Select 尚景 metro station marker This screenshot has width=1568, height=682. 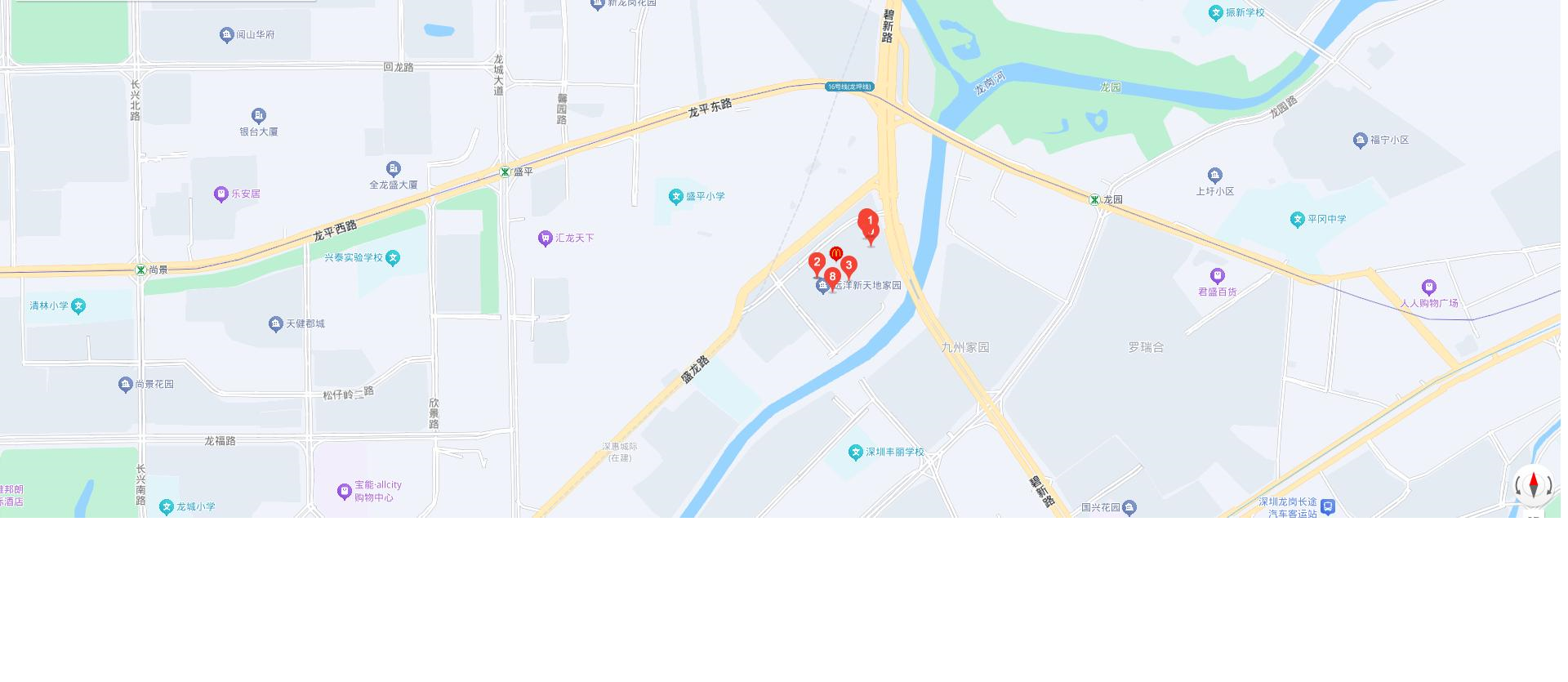pos(140,270)
